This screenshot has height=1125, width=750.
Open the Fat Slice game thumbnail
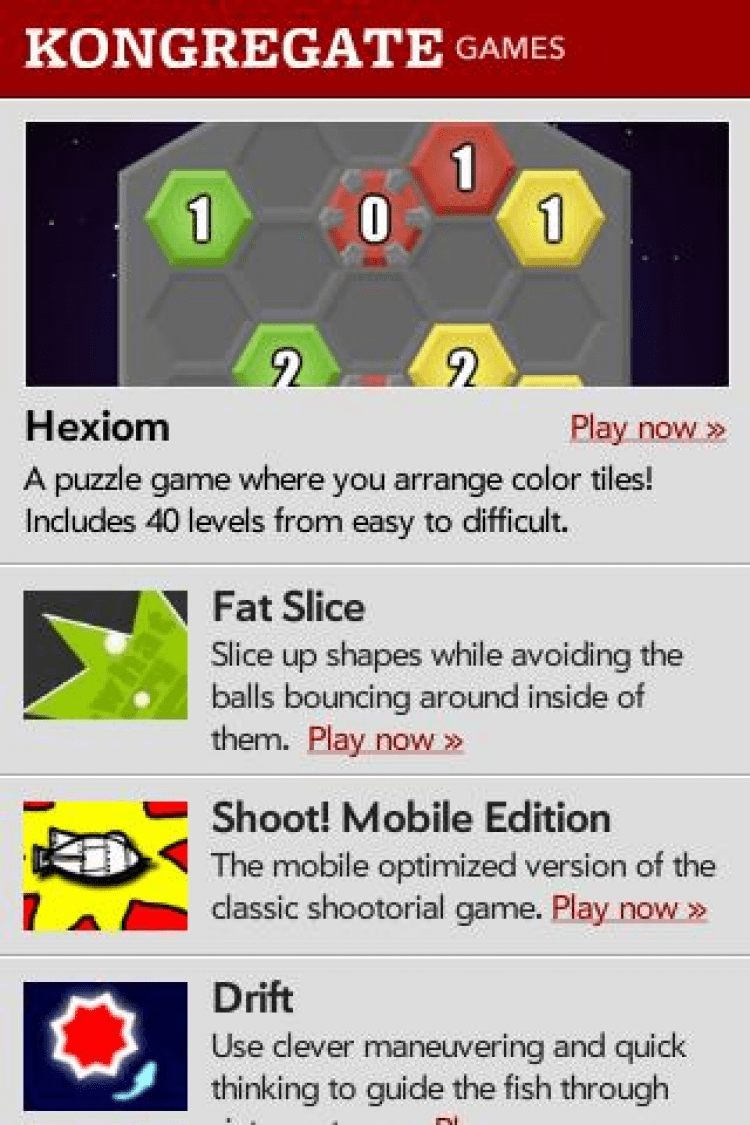point(105,655)
